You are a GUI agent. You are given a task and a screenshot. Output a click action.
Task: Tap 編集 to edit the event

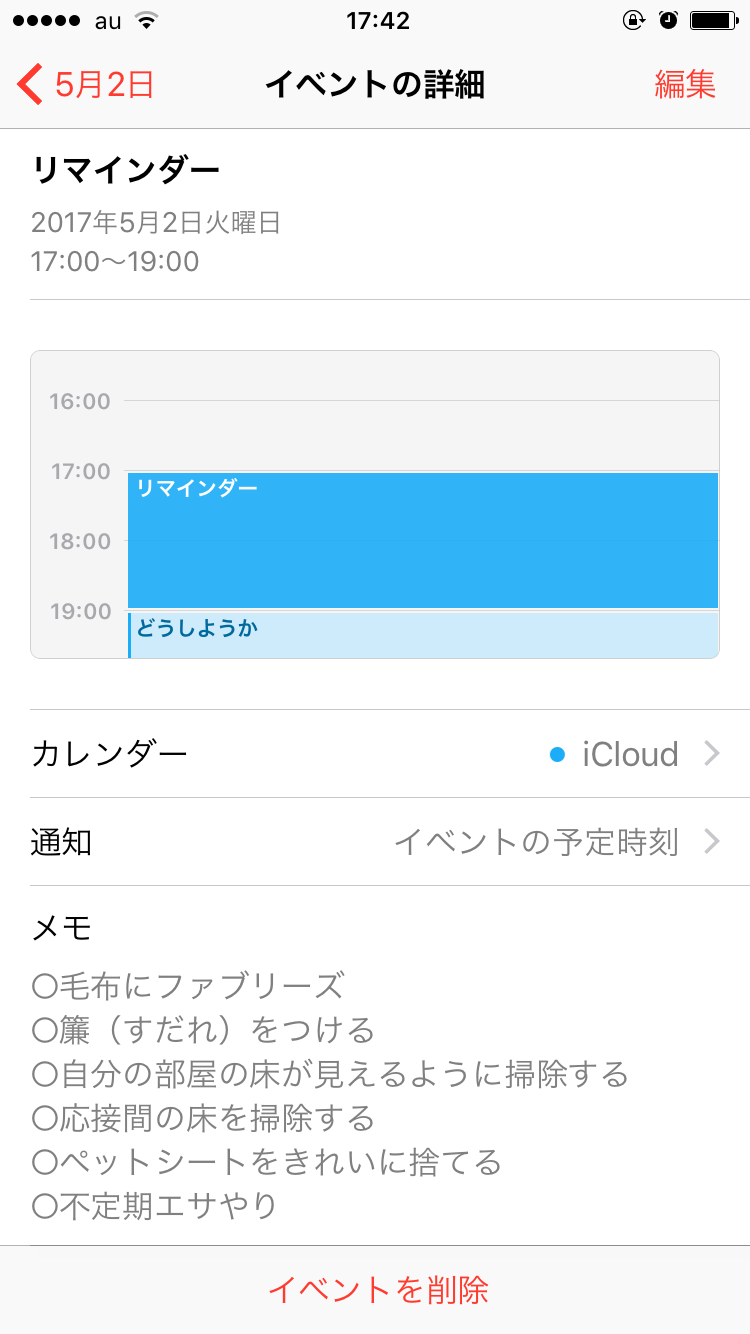tap(685, 85)
